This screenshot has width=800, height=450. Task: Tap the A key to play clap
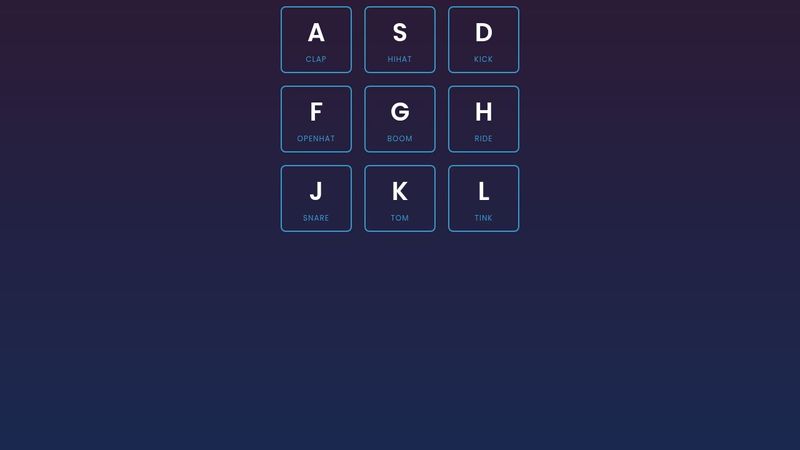click(316, 40)
